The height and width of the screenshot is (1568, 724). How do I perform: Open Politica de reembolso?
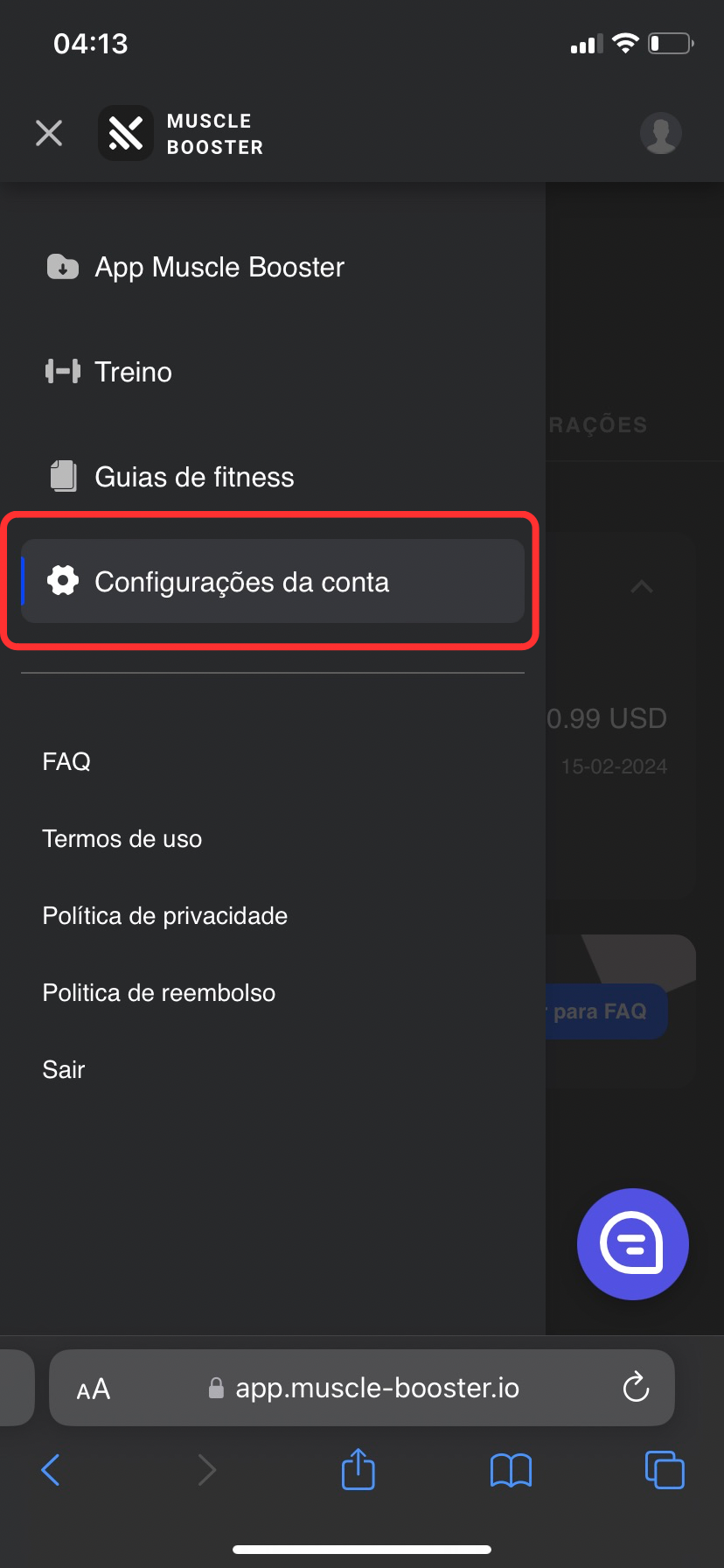point(159,992)
